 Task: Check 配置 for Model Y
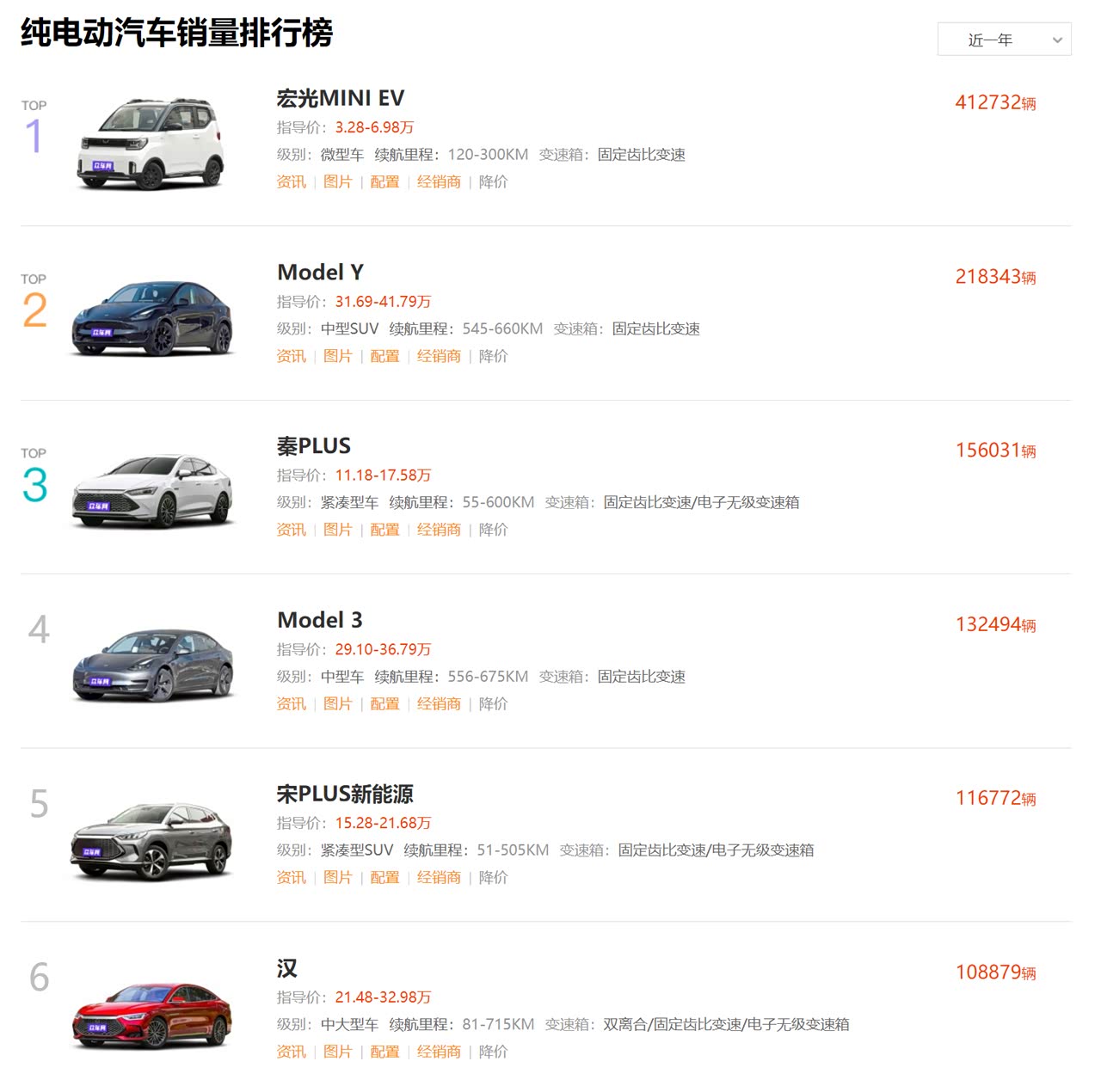[384, 356]
